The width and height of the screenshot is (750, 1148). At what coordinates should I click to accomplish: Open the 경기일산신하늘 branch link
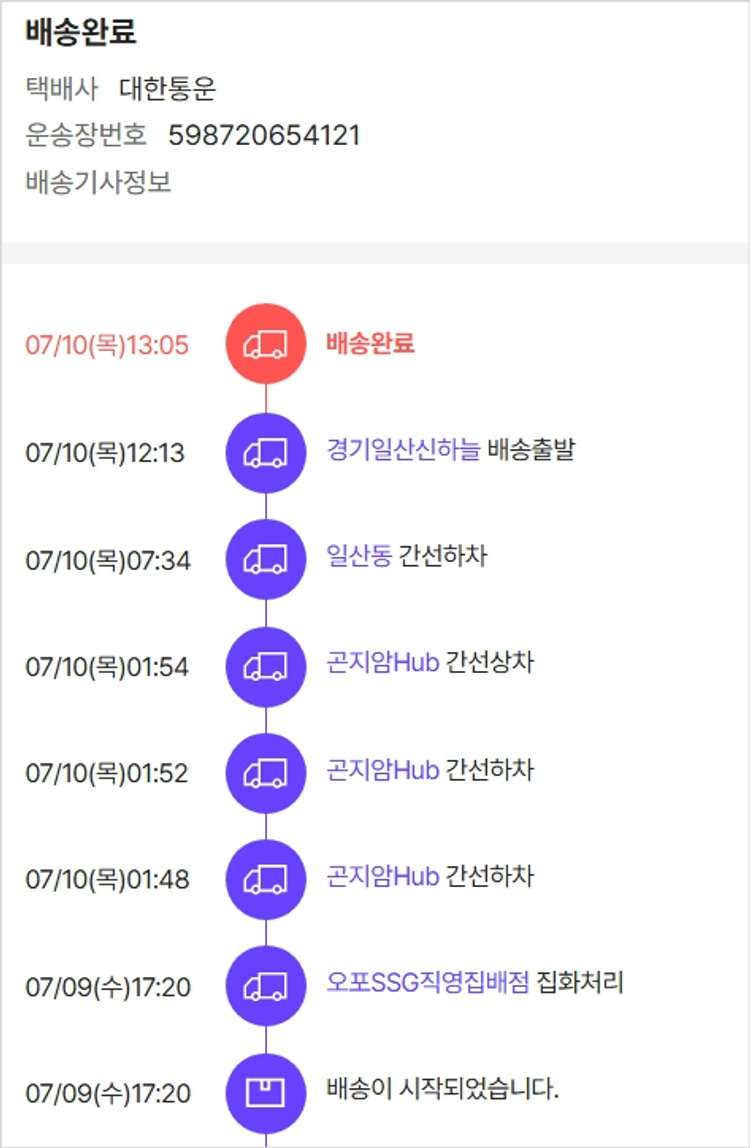point(403,450)
